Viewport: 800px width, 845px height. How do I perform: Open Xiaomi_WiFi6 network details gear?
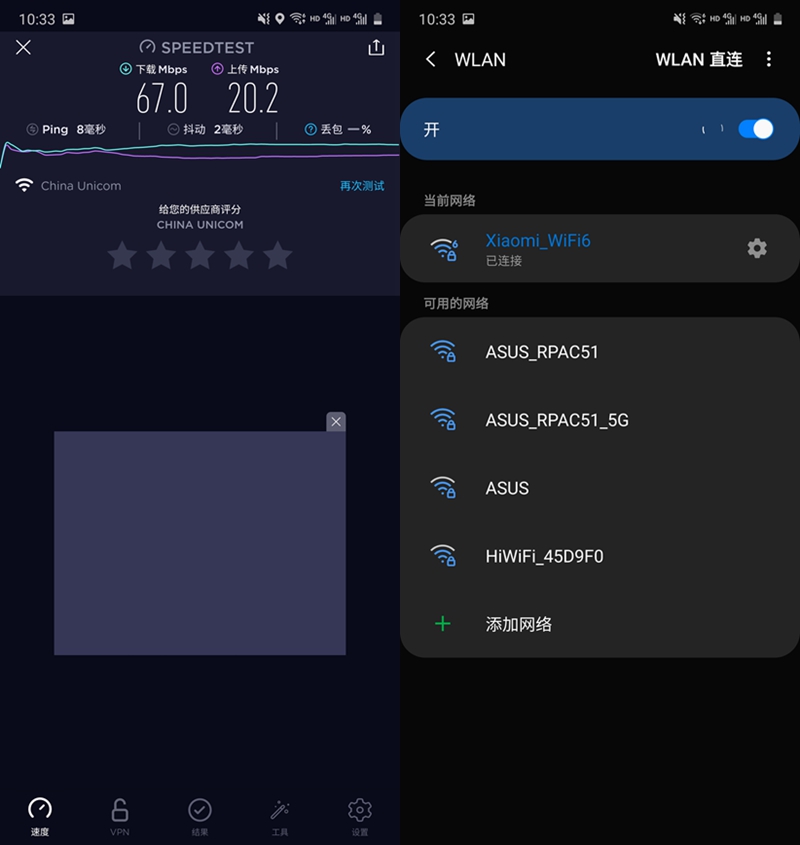(x=757, y=248)
